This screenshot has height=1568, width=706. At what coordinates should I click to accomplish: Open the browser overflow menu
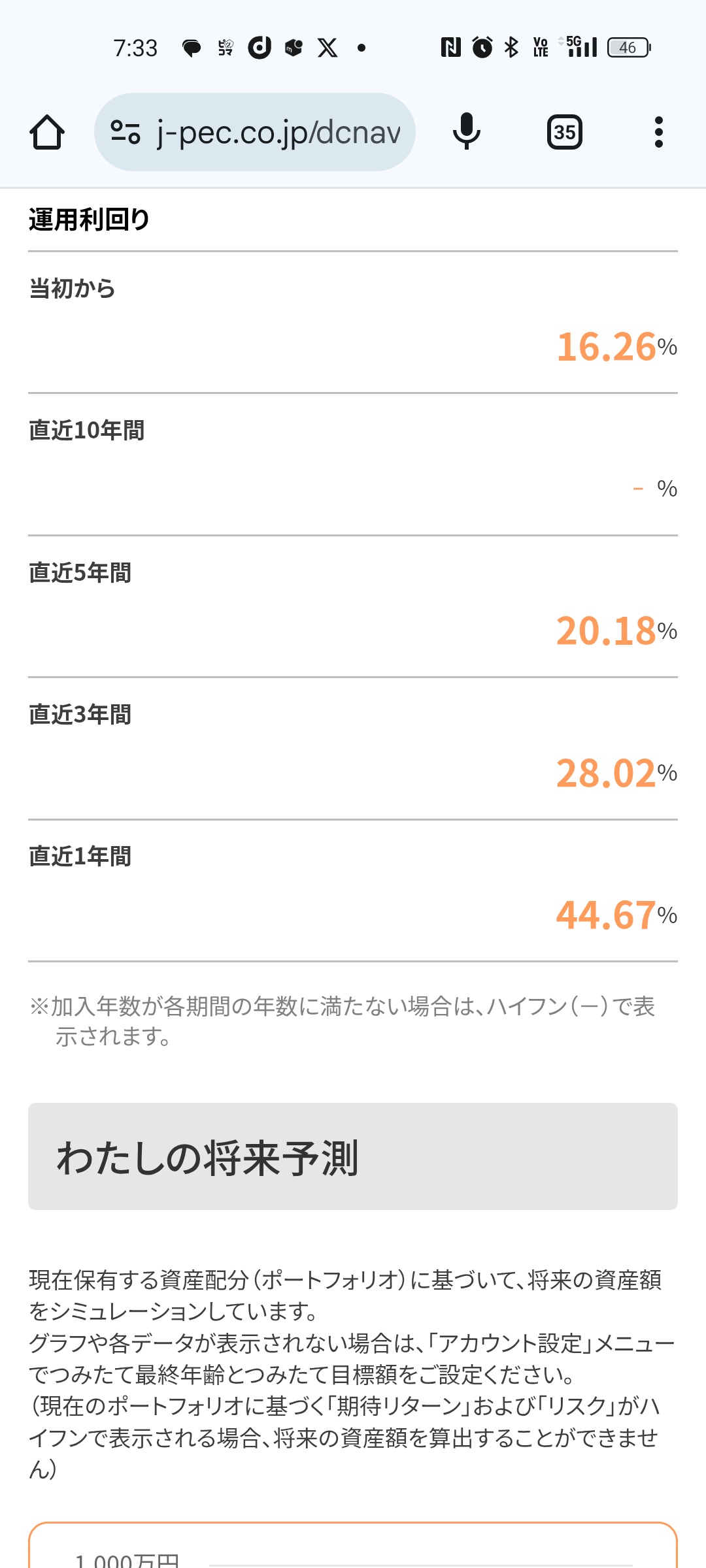point(659,132)
